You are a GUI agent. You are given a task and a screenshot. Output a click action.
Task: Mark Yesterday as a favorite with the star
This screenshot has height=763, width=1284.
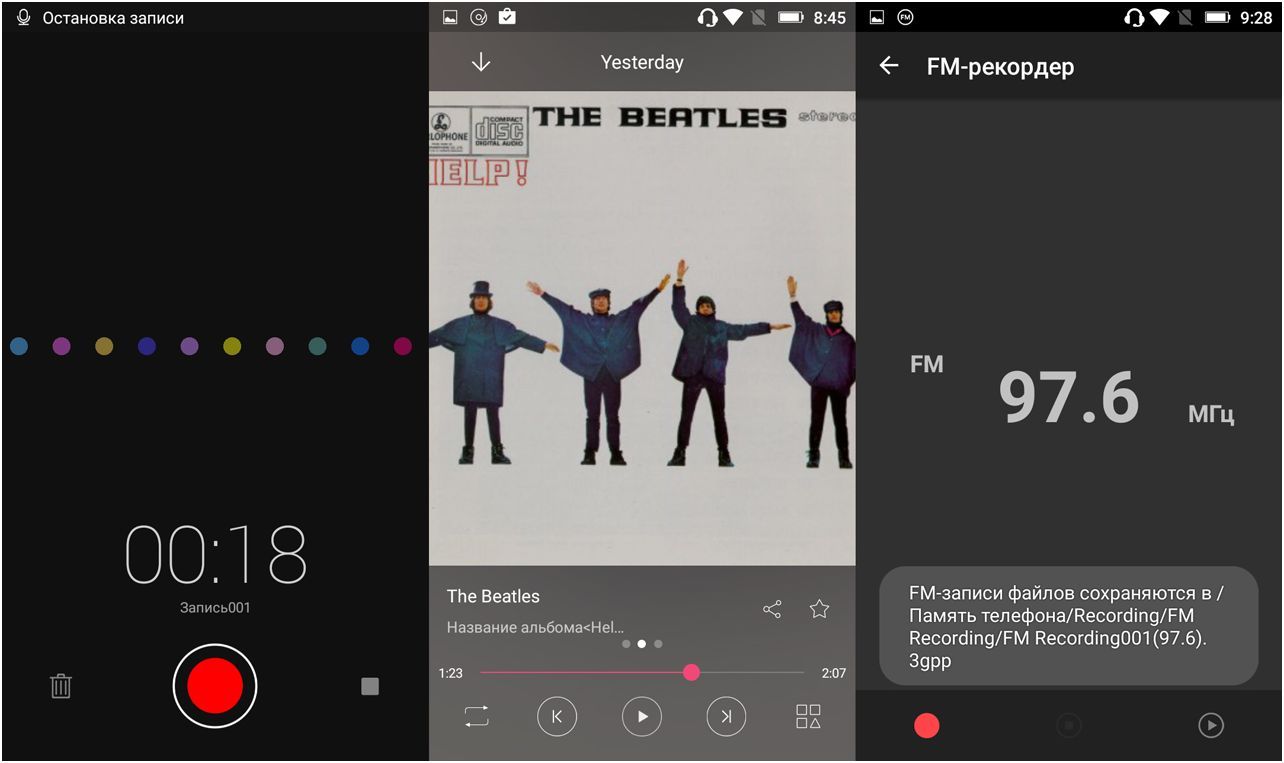click(x=819, y=609)
